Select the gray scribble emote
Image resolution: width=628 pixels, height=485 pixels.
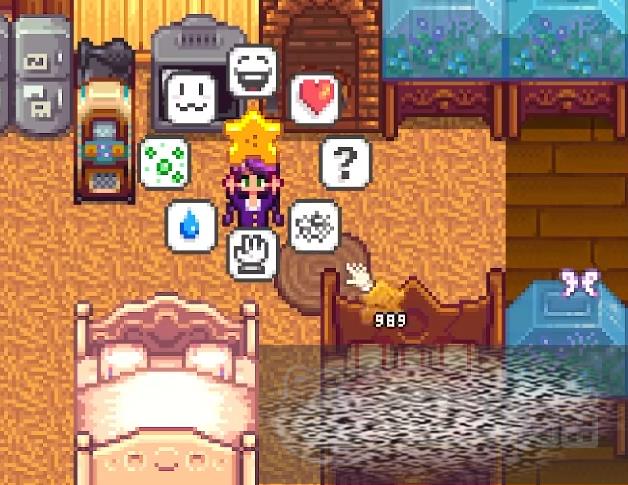point(314,224)
